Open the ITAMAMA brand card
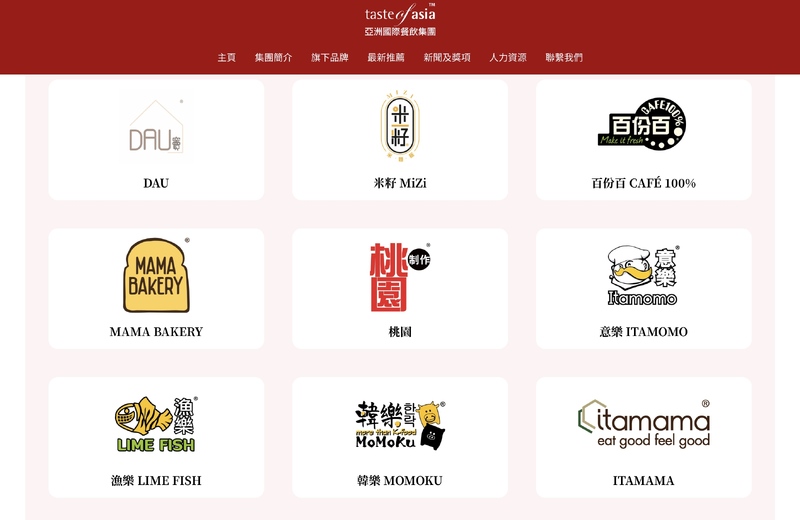Image resolution: width=800 pixels, height=520 pixels. point(643,437)
